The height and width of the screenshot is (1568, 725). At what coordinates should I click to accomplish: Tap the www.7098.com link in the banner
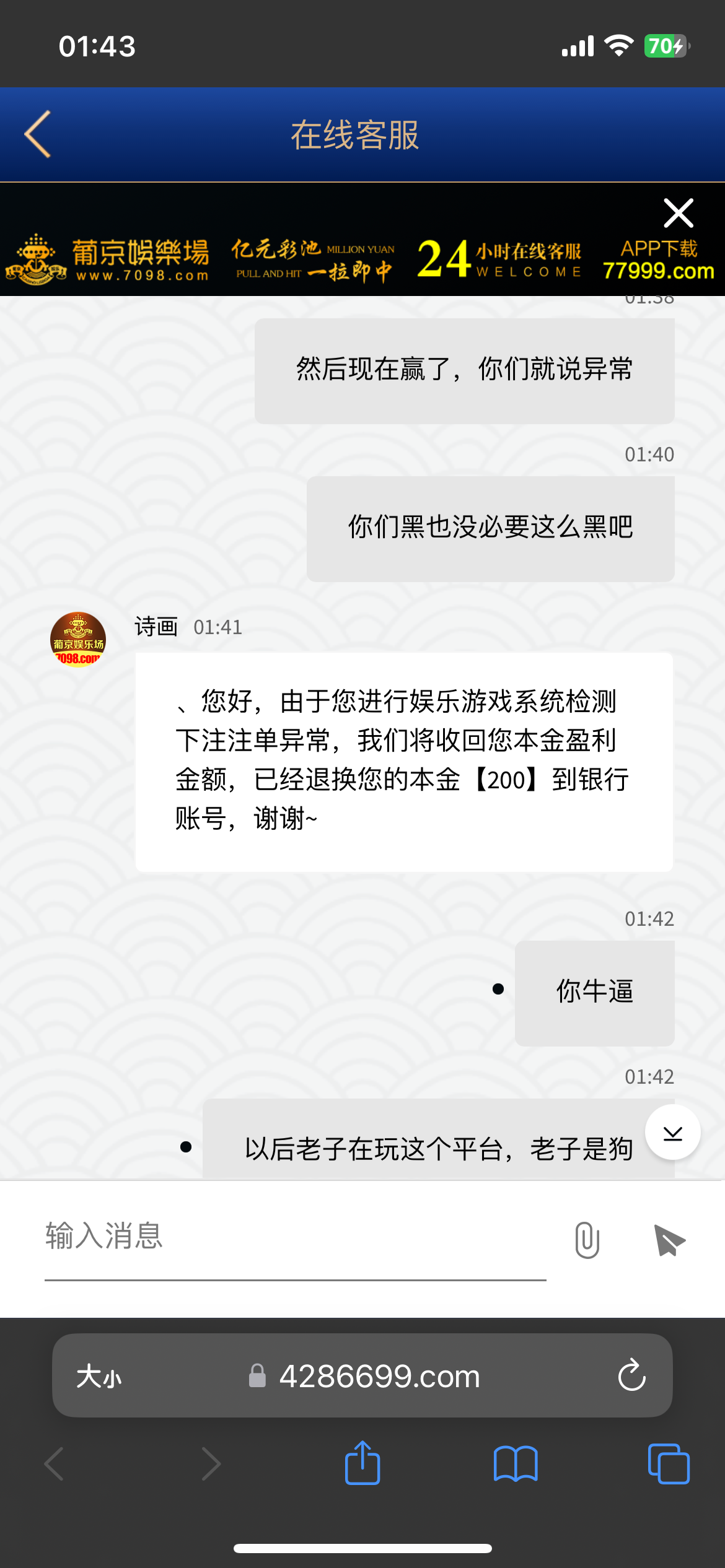click(141, 277)
